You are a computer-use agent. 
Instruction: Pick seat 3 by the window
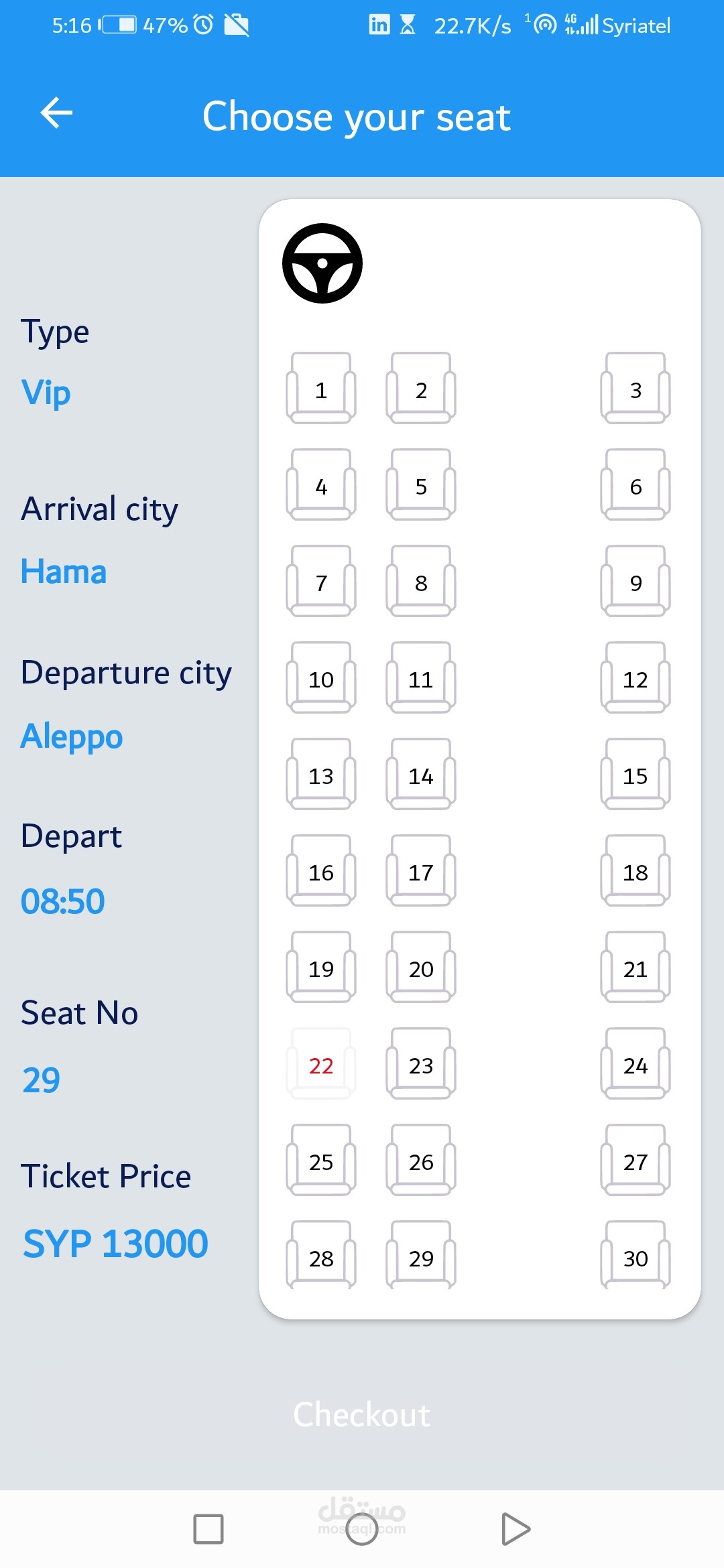click(636, 389)
